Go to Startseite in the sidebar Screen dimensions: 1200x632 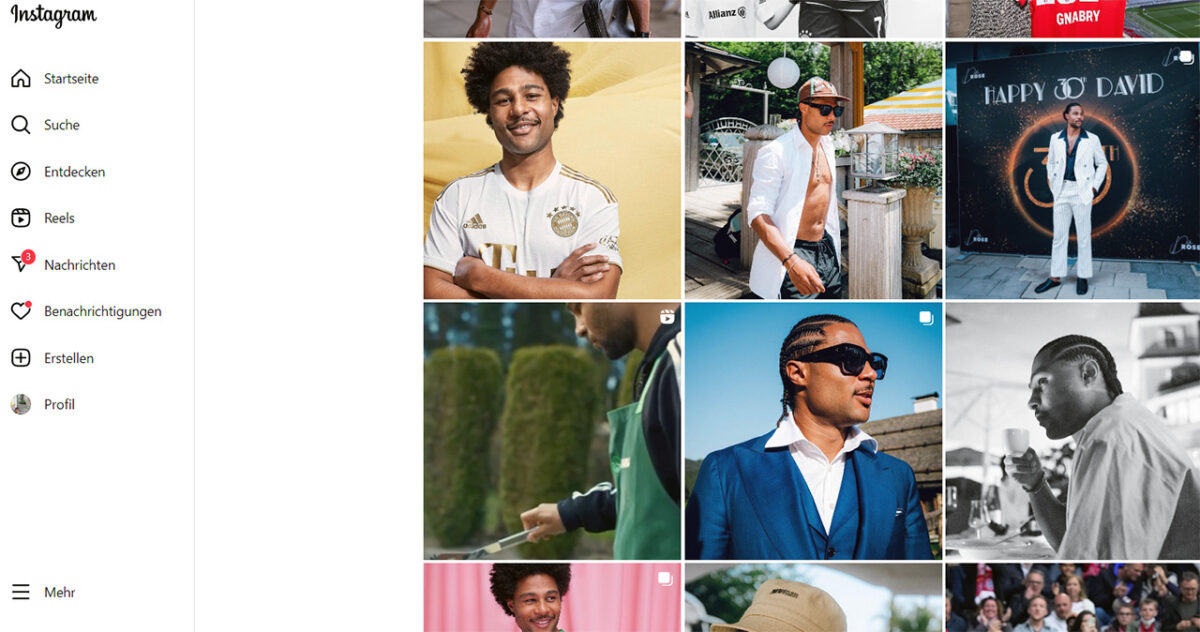pos(70,79)
